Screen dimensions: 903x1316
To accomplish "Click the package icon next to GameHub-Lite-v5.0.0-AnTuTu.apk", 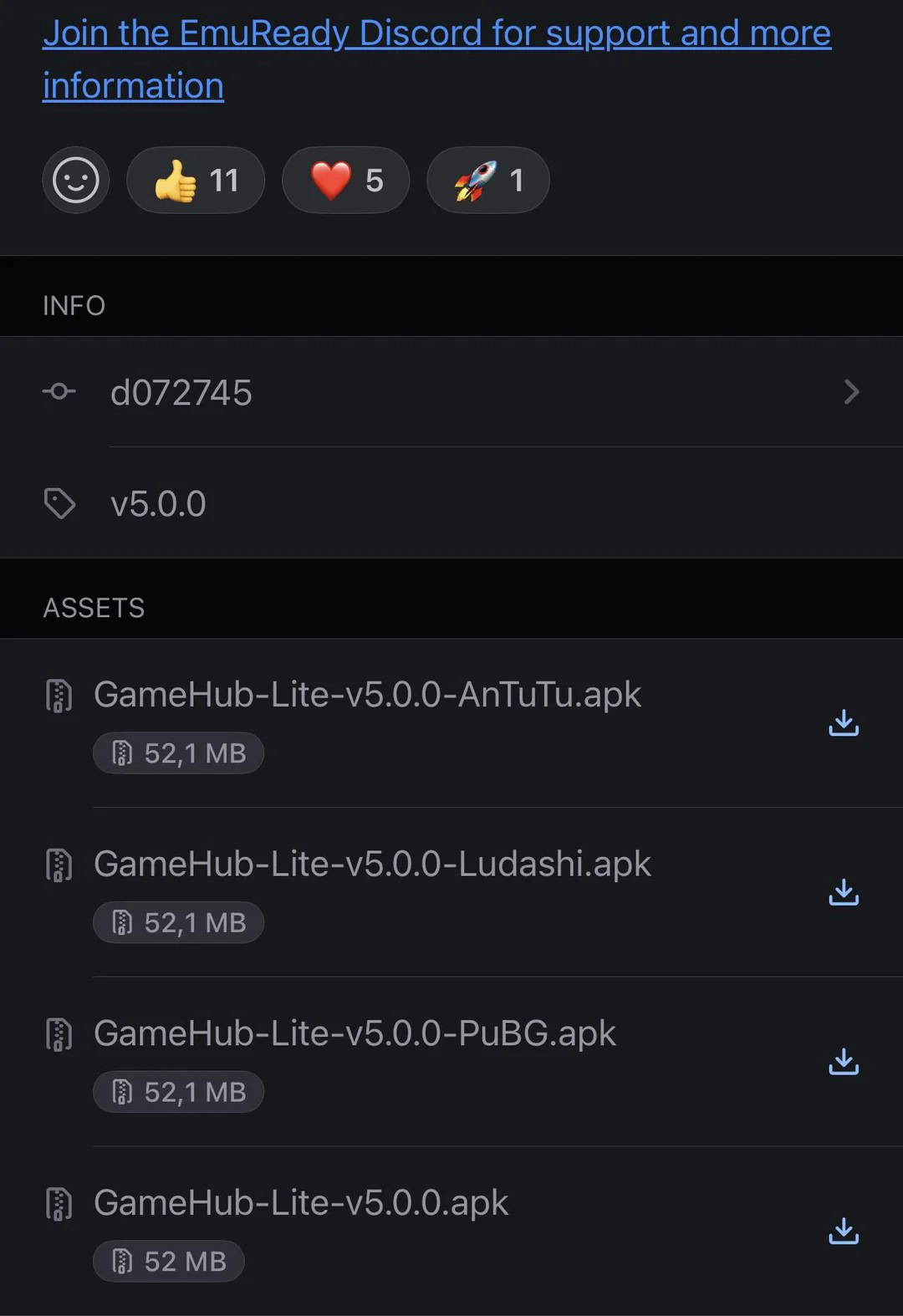I will tap(57, 695).
